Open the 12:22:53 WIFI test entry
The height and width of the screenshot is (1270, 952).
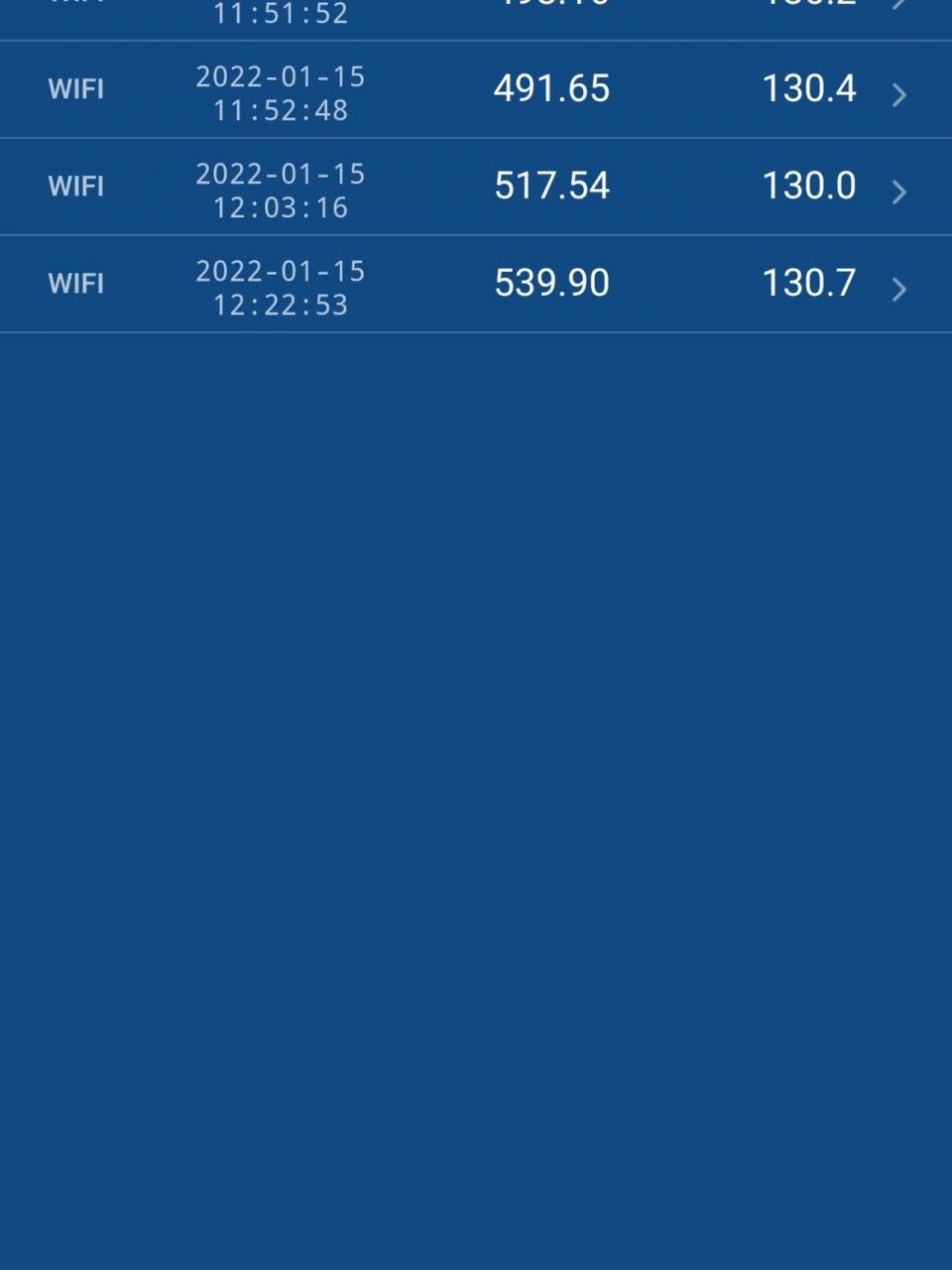tap(476, 285)
